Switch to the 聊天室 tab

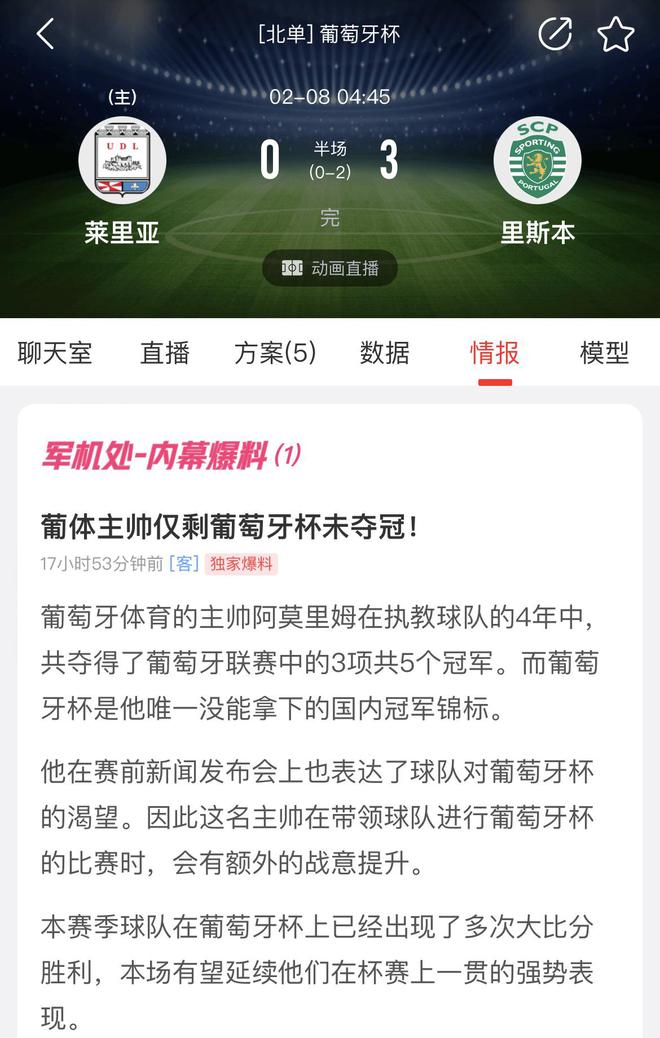pyautogui.click(x=55, y=353)
